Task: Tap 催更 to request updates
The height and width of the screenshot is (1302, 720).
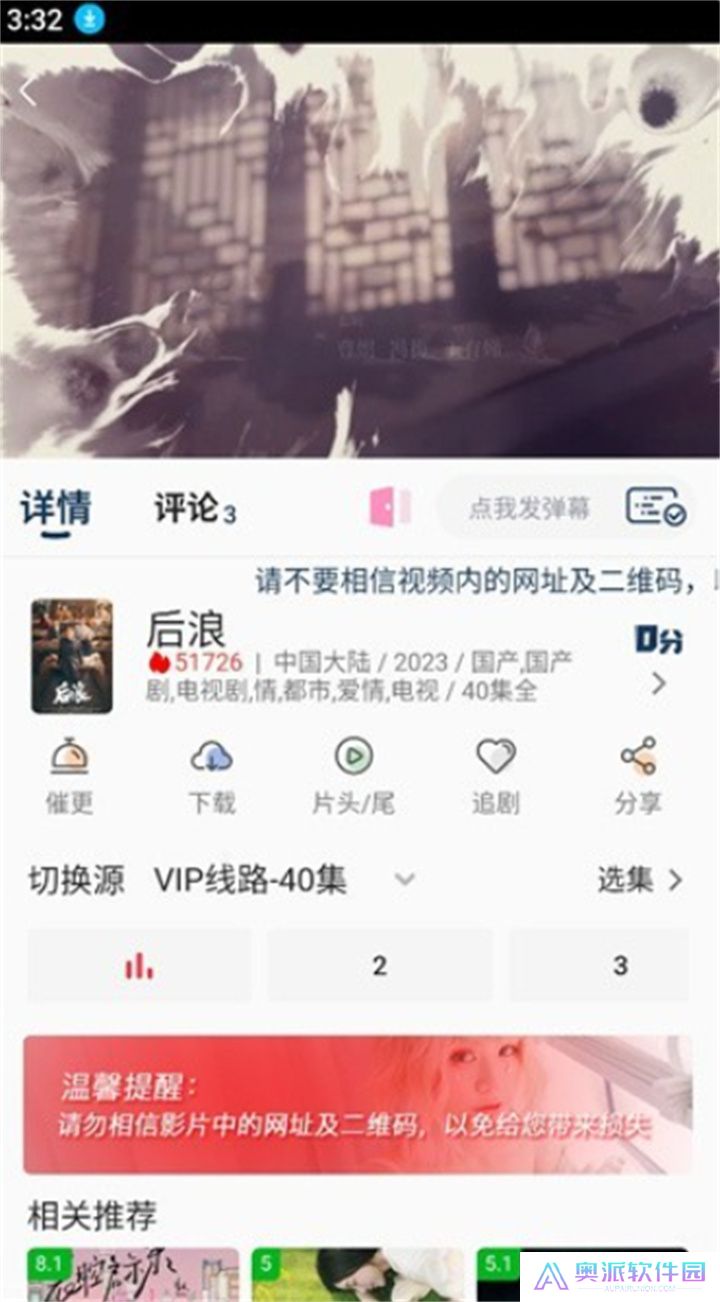Action: click(x=69, y=776)
